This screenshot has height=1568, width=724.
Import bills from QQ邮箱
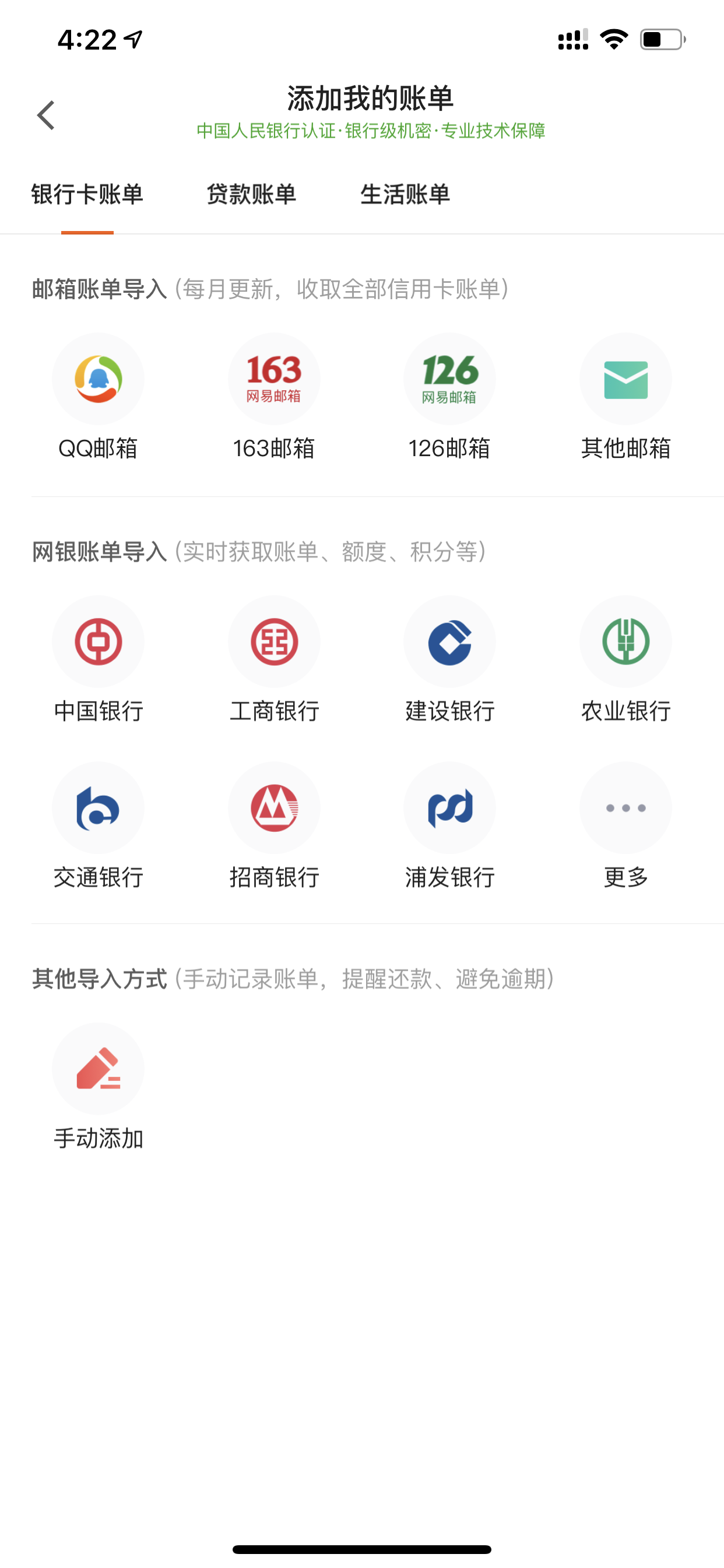(98, 397)
